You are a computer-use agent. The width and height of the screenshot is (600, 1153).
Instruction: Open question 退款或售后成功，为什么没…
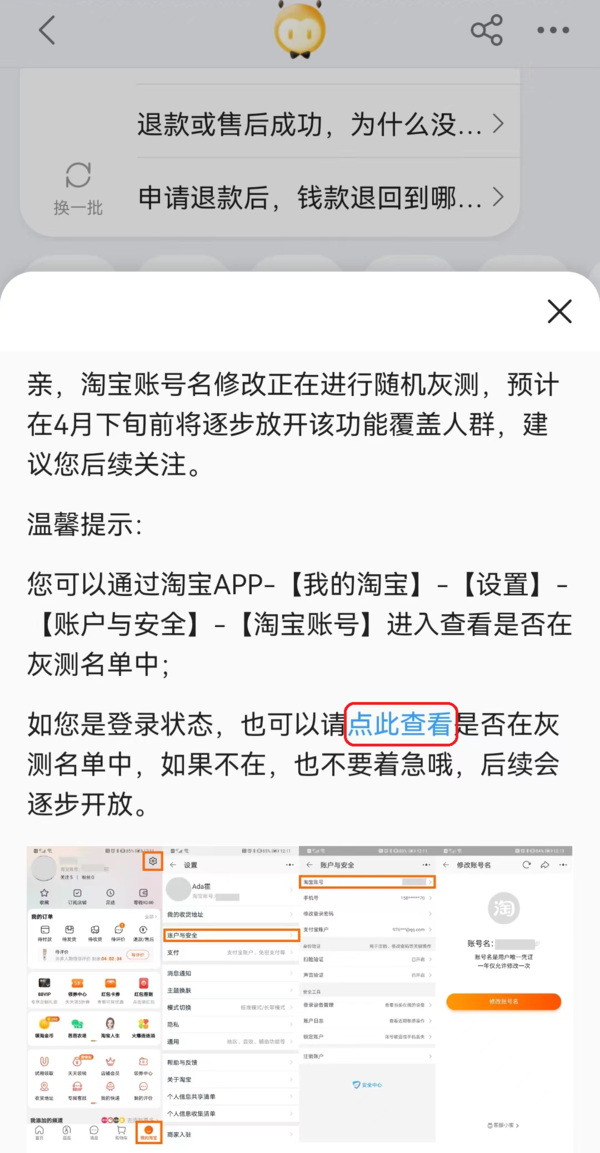point(318,125)
